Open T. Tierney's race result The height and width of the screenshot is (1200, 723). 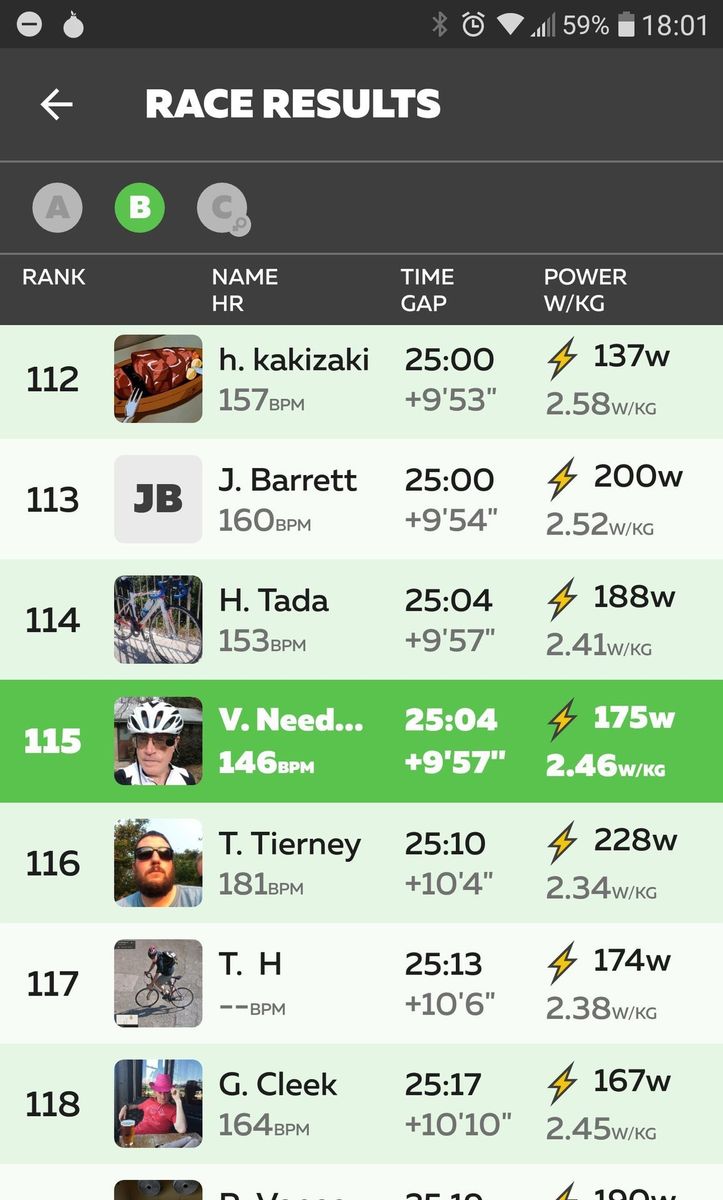pyautogui.click(x=361, y=863)
